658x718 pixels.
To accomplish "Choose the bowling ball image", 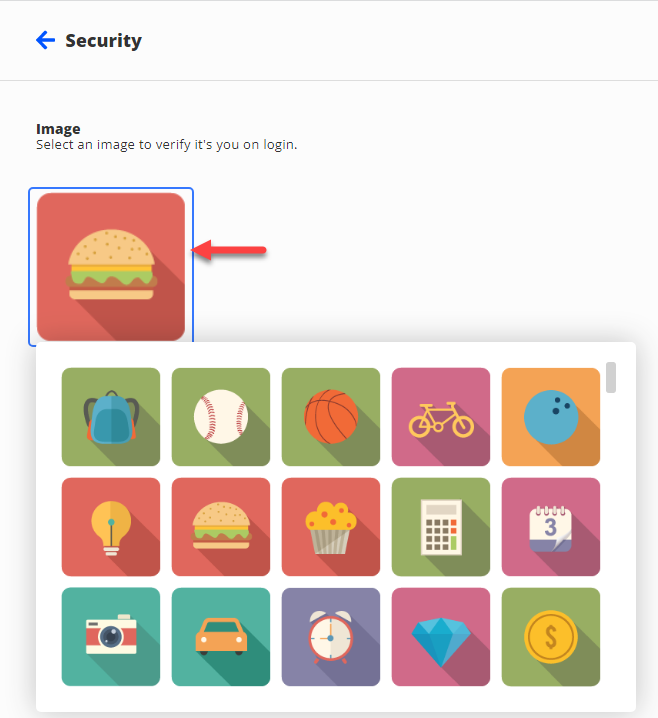I will [x=551, y=417].
